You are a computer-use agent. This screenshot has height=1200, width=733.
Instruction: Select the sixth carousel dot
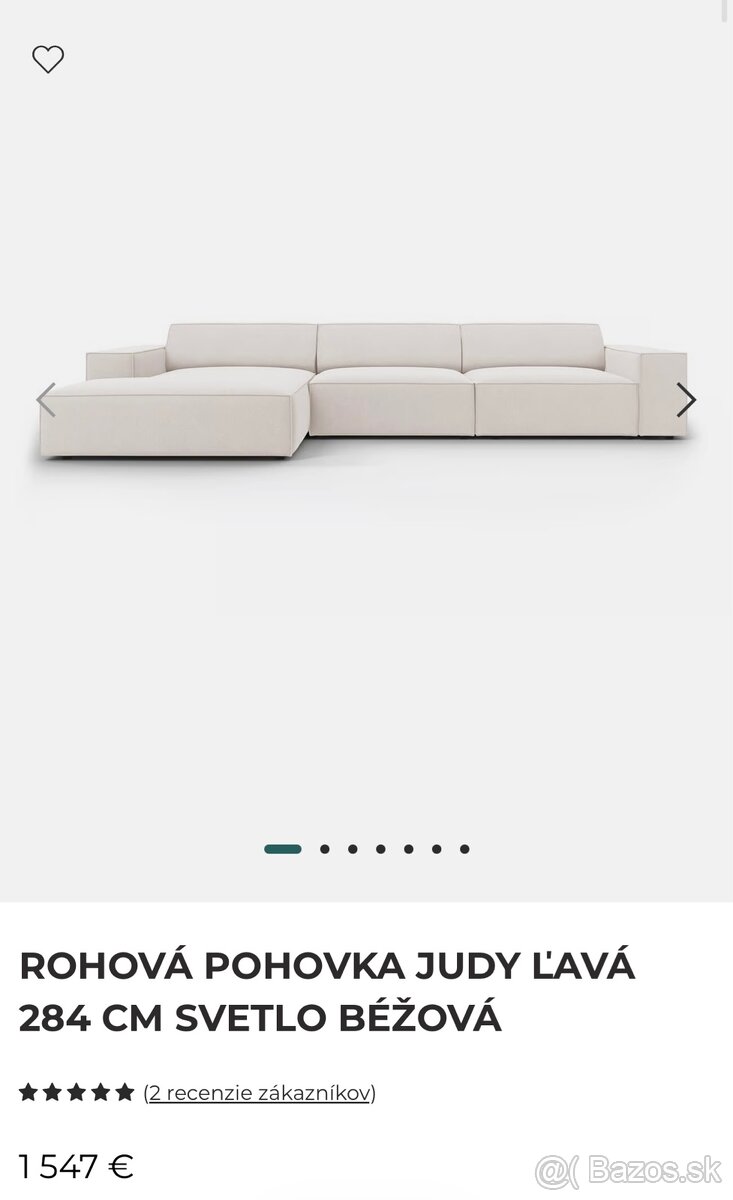[436, 848]
